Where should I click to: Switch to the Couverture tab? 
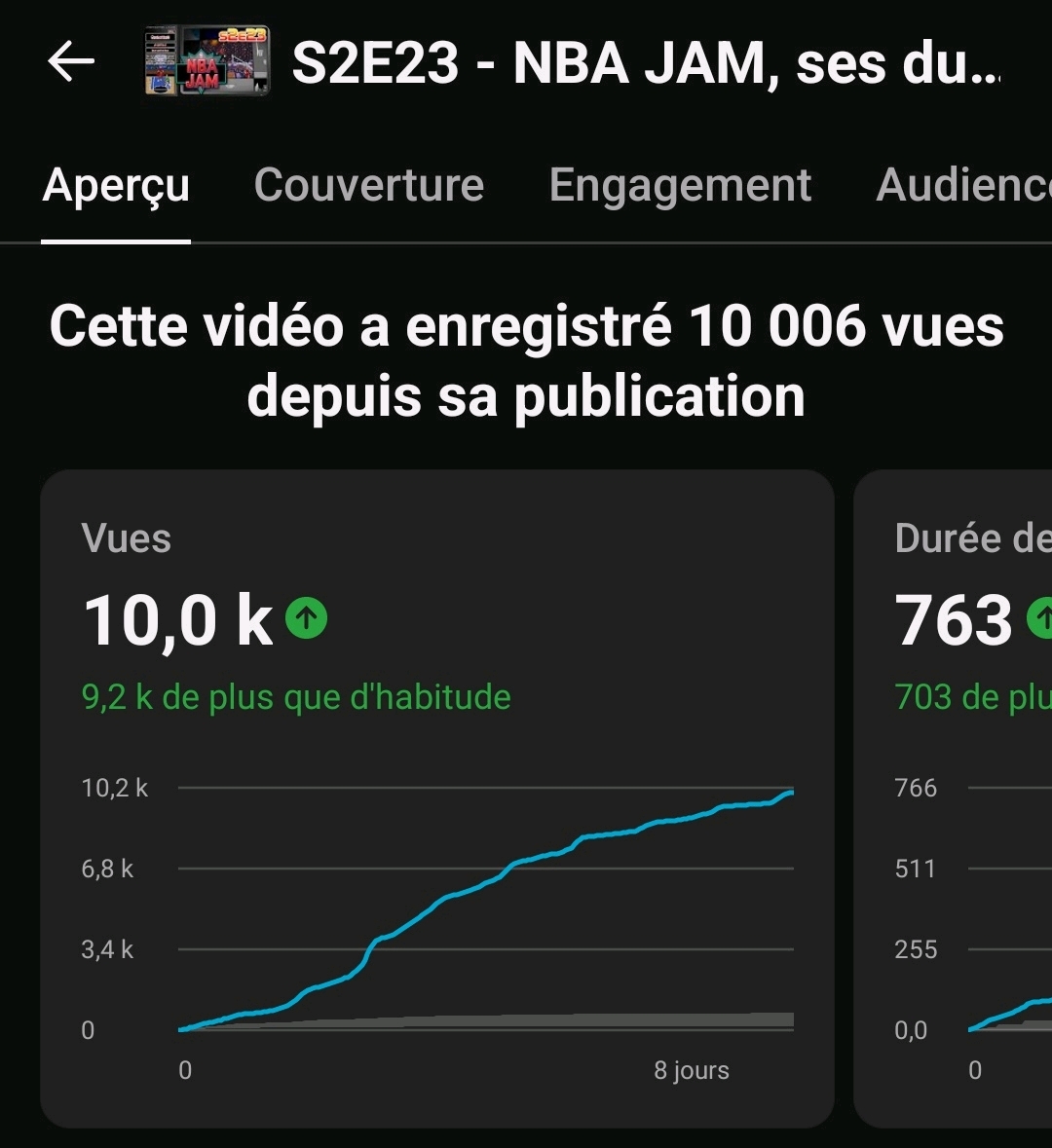point(368,185)
